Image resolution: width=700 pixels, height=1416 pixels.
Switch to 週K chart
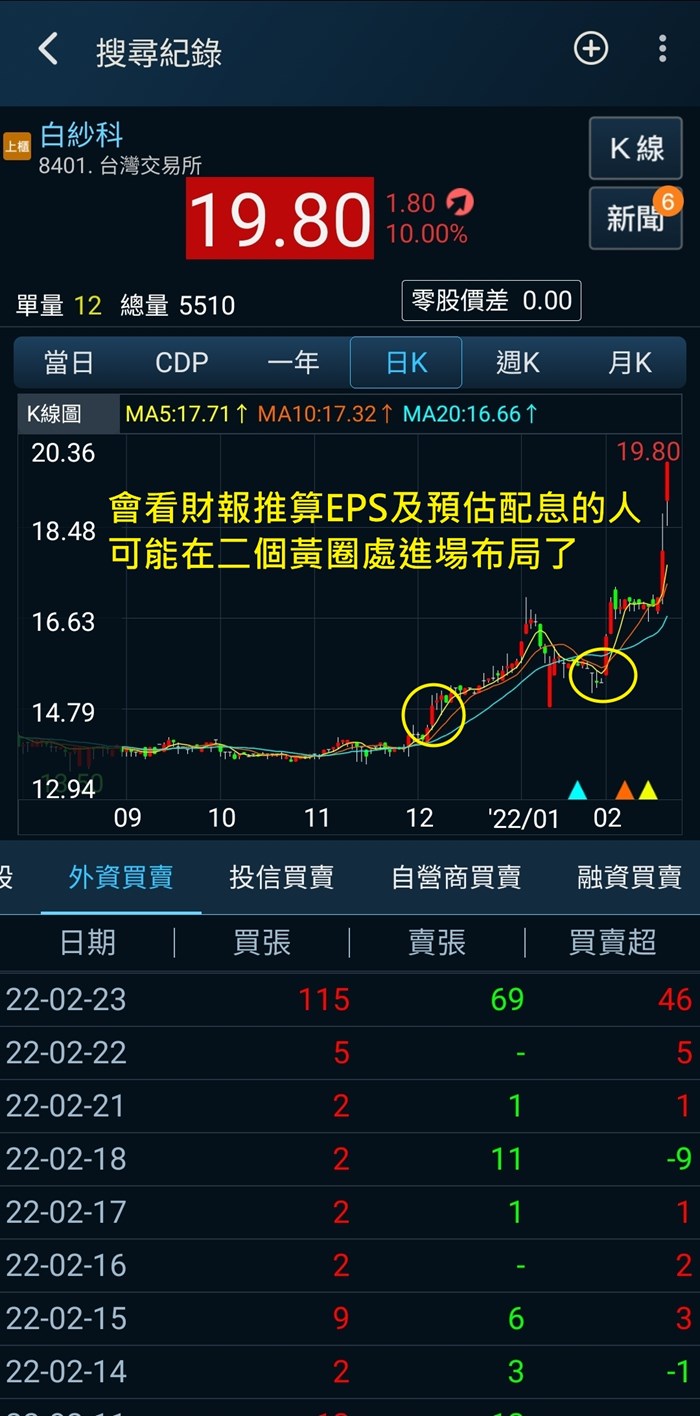518,363
